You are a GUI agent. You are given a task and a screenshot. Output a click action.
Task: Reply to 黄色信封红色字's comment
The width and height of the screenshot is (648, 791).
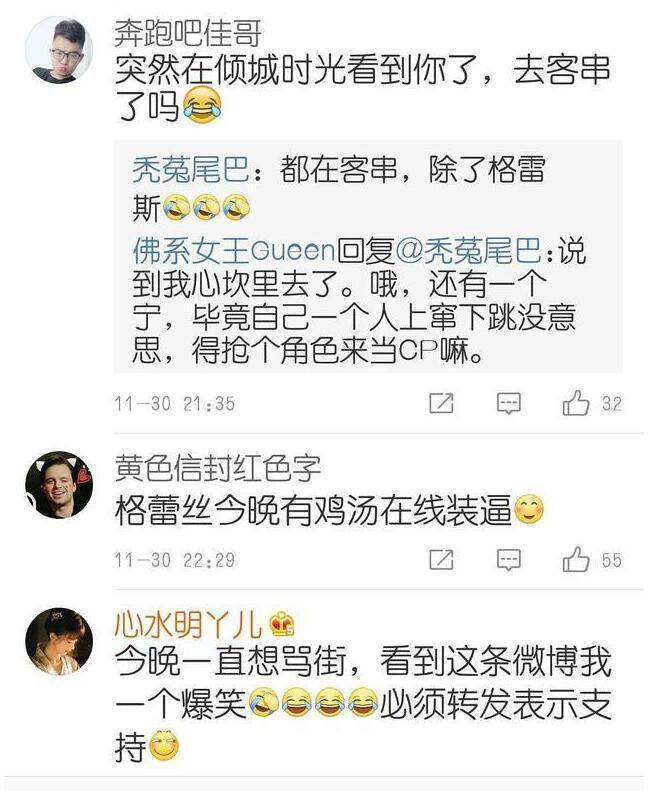tap(509, 560)
